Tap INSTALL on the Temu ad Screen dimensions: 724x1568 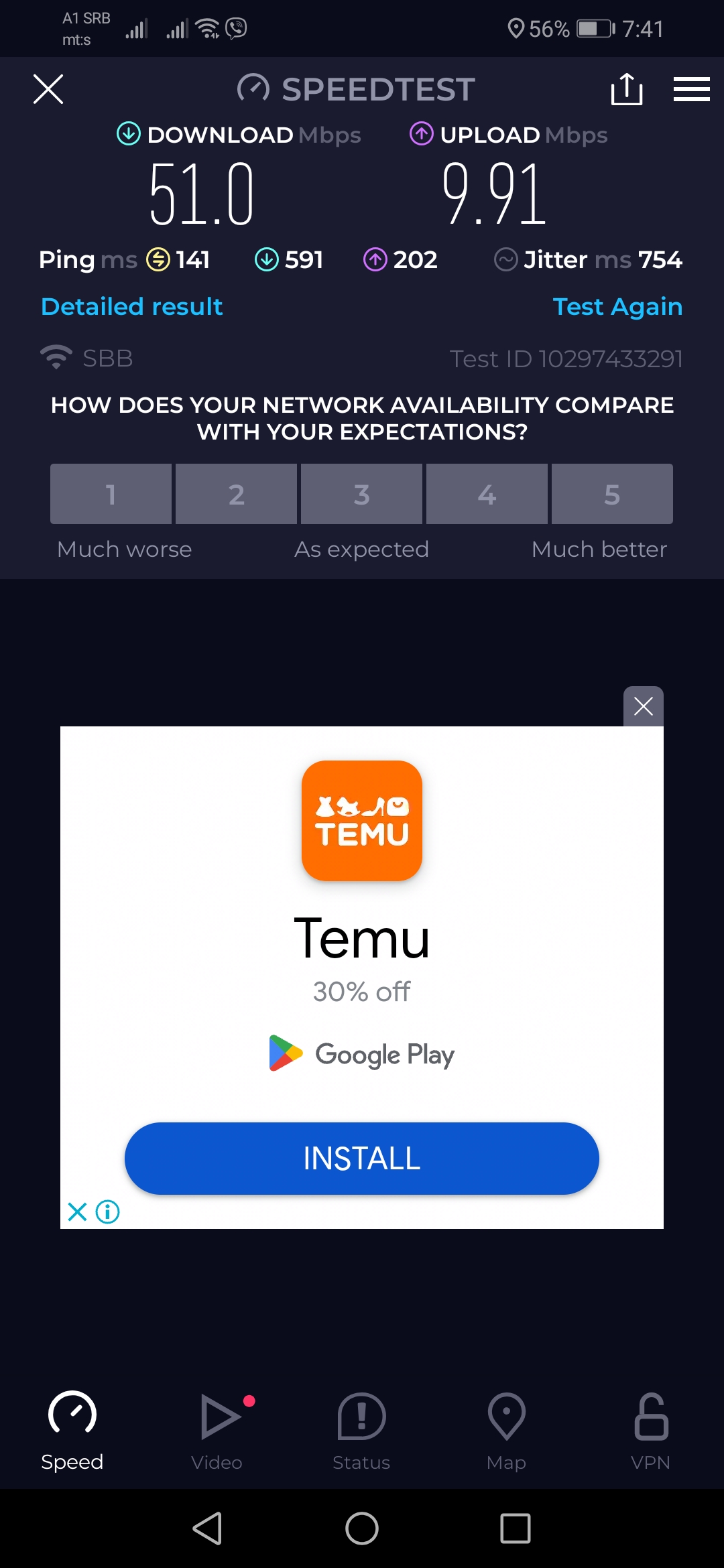[x=361, y=1158]
